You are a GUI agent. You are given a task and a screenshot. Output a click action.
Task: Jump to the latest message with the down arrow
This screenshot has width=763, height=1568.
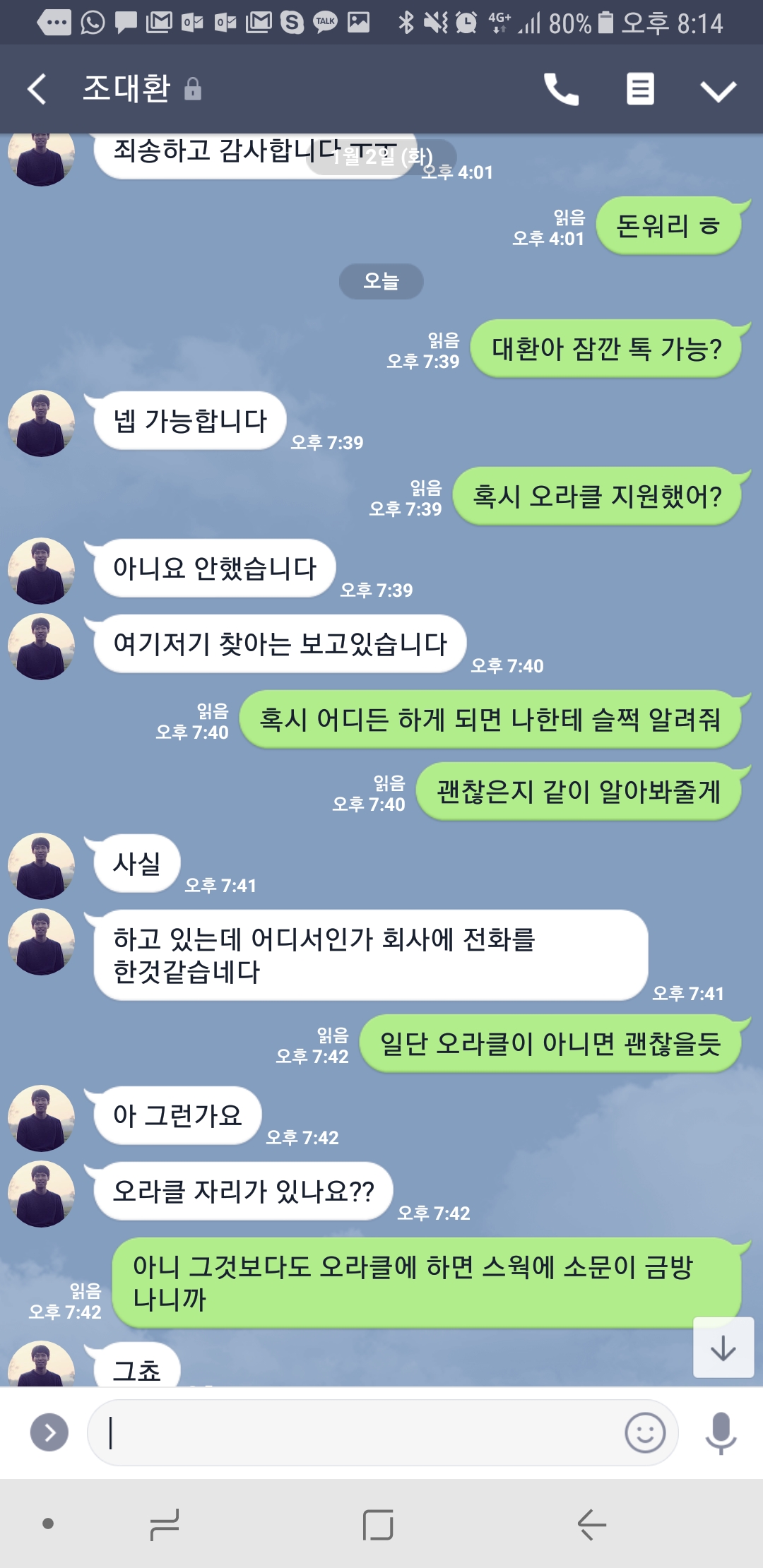[723, 1348]
